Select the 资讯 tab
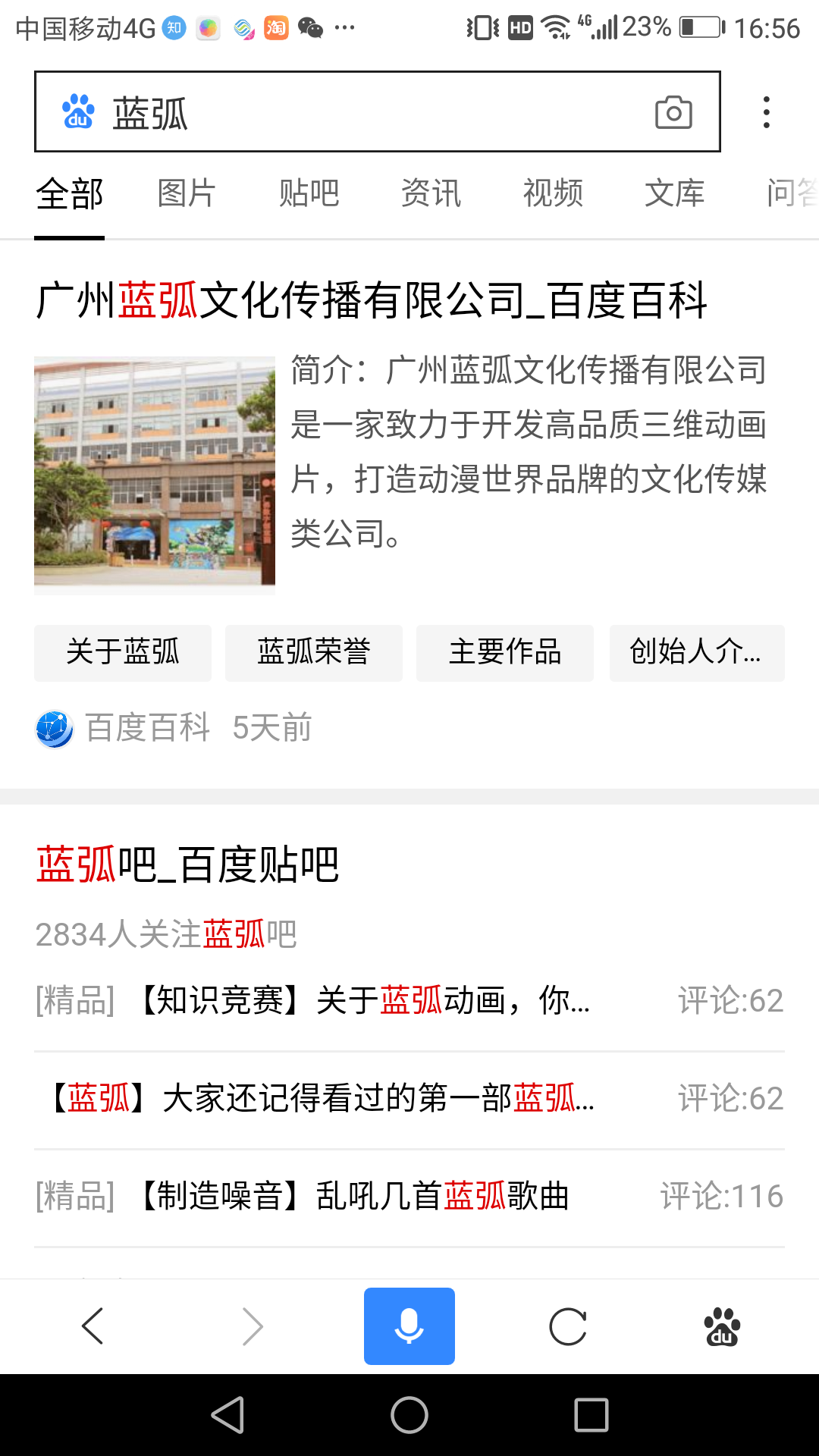819x1456 pixels. pos(431,193)
